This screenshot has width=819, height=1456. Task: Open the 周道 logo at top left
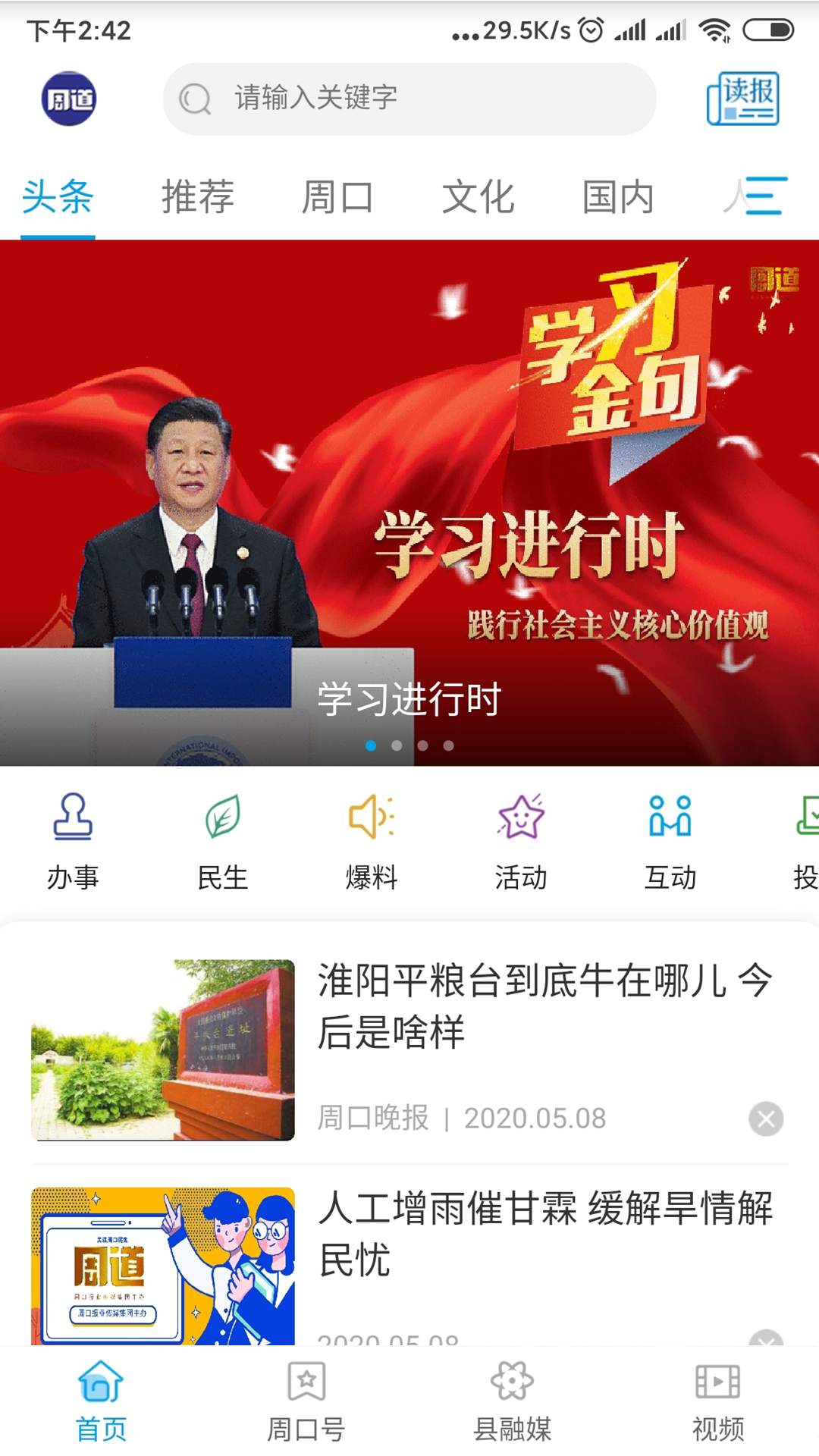click(x=68, y=99)
